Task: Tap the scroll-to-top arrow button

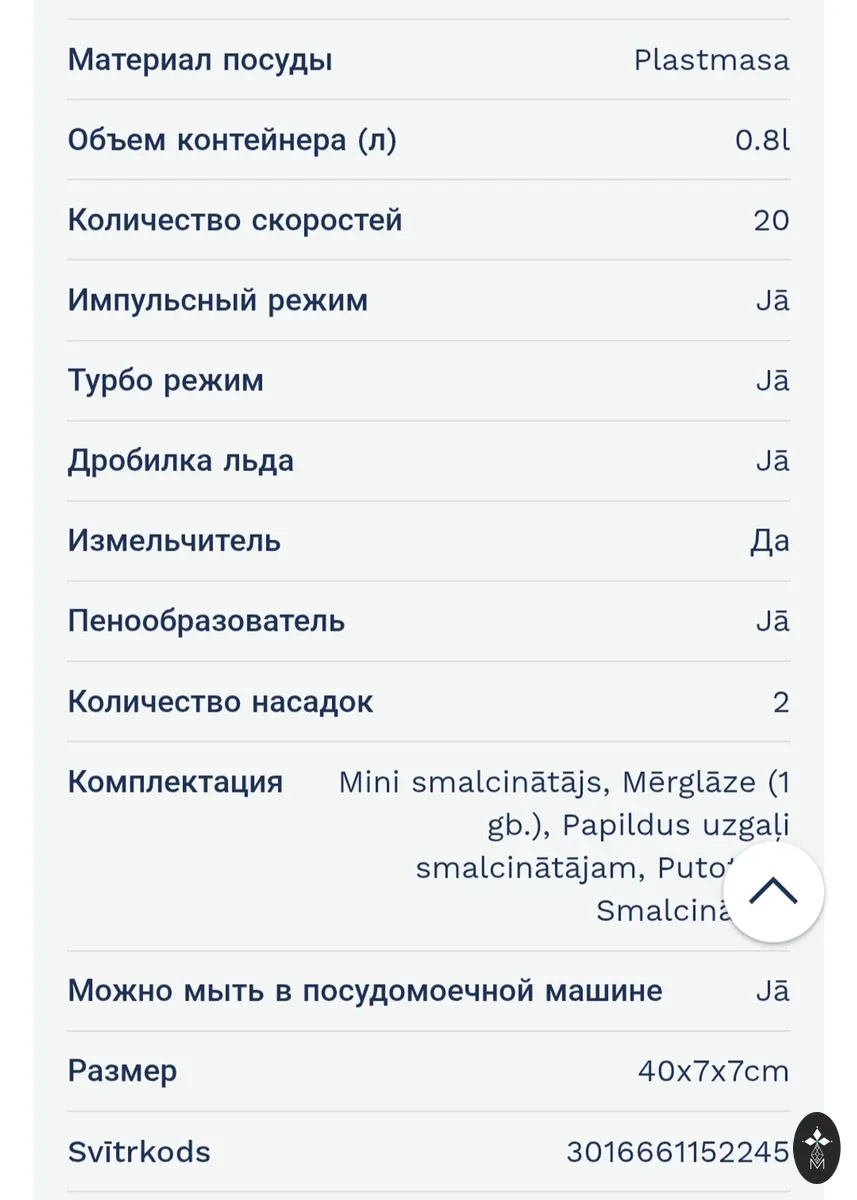Action: (773, 892)
